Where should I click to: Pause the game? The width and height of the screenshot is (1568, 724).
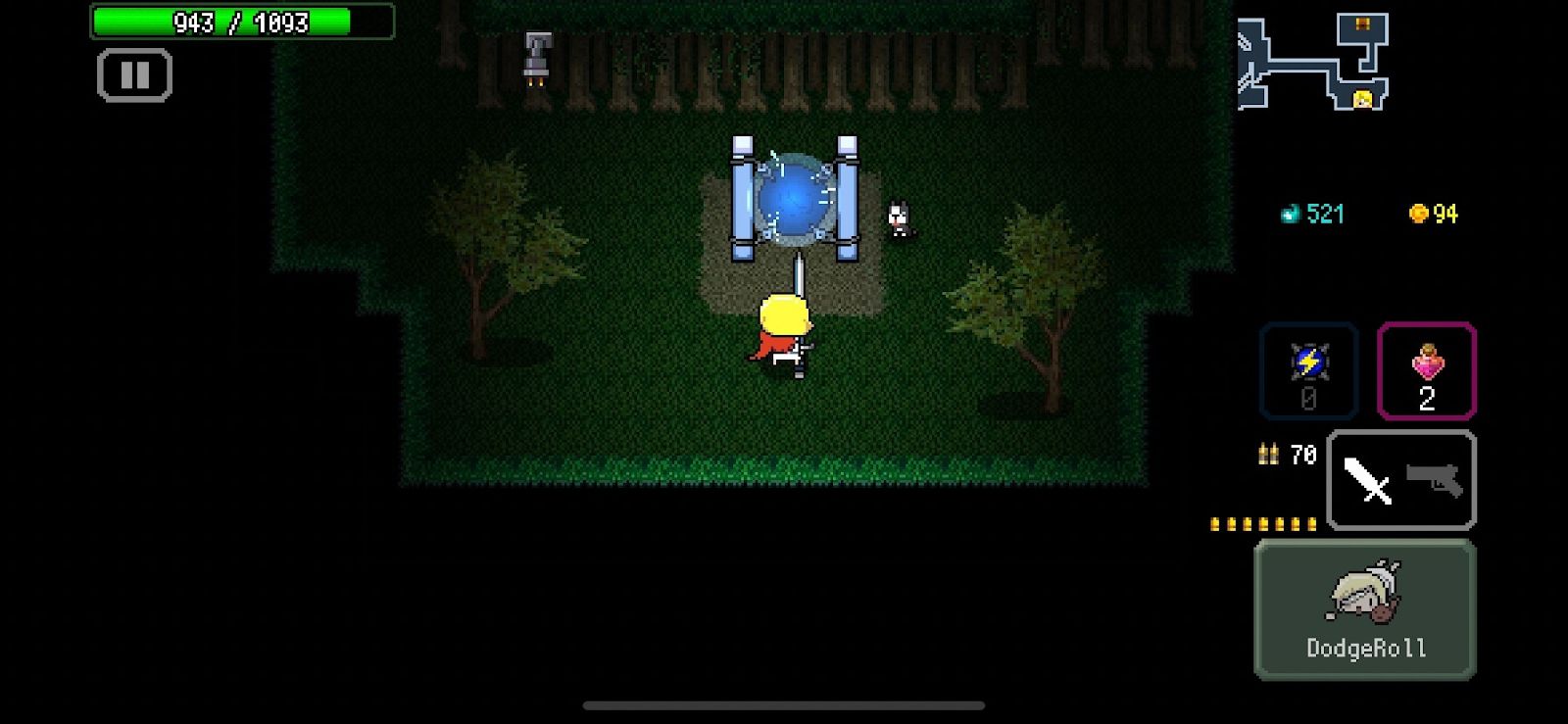(134, 75)
